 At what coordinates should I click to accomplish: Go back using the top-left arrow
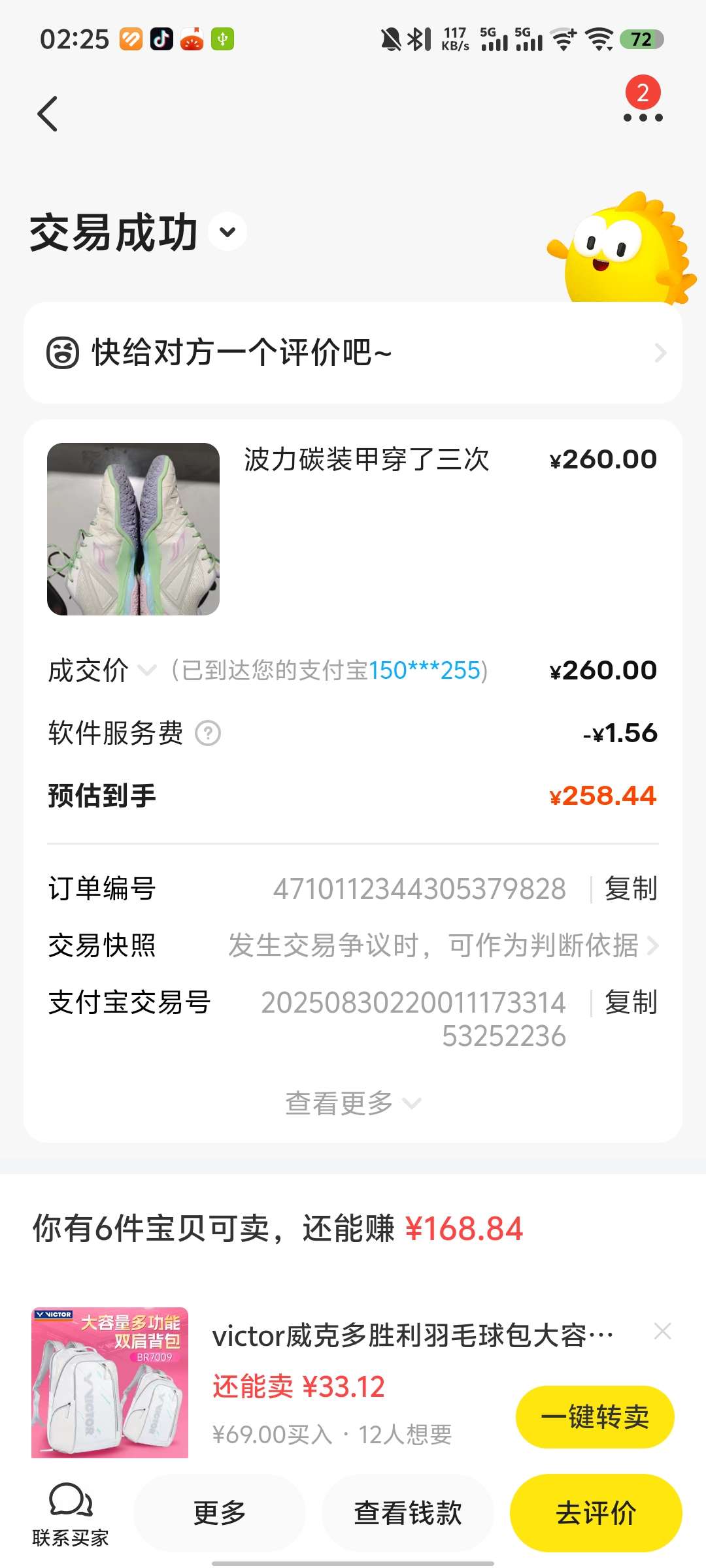48,114
